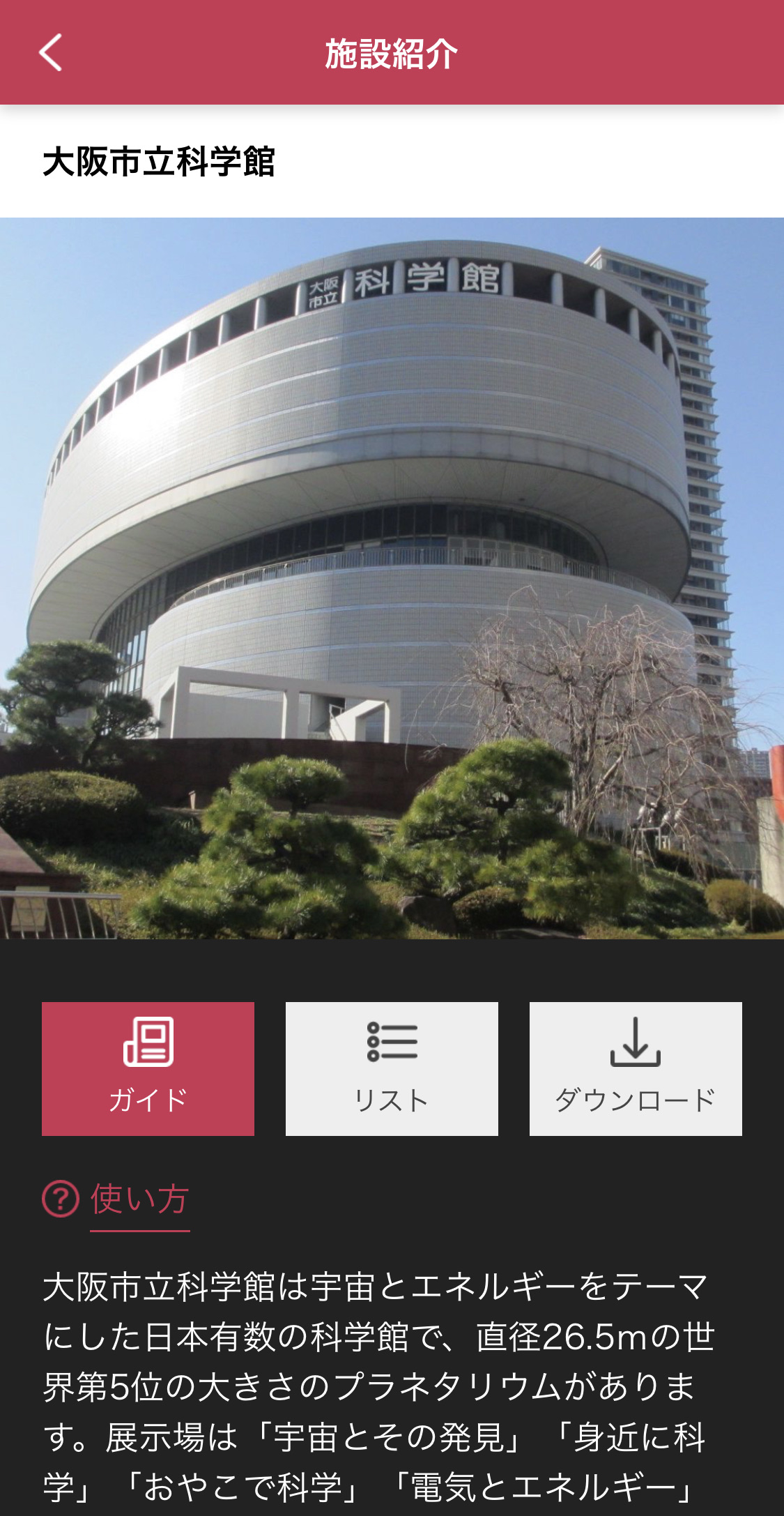Screen dimensions: 784x1516
Task: Select the リスト list button
Action: coord(392,1068)
